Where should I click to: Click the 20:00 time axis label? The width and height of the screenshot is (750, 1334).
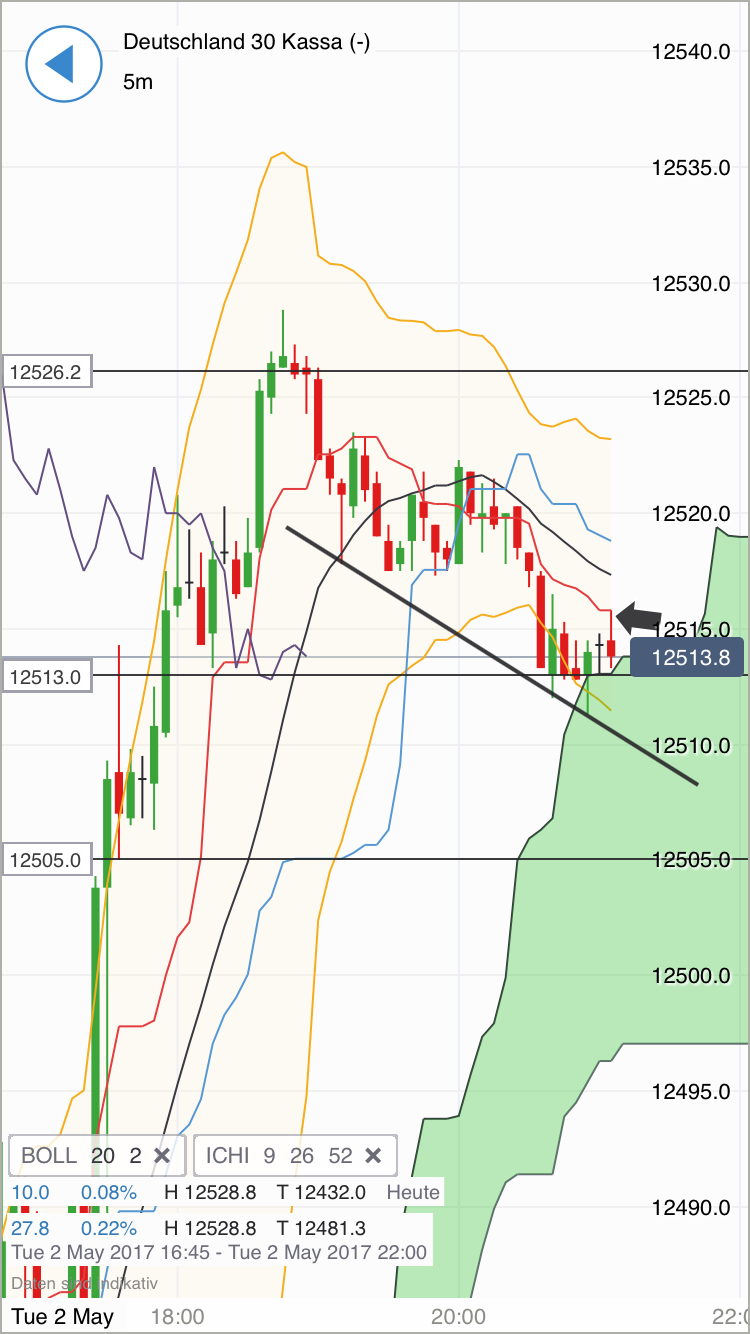tap(460, 1316)
